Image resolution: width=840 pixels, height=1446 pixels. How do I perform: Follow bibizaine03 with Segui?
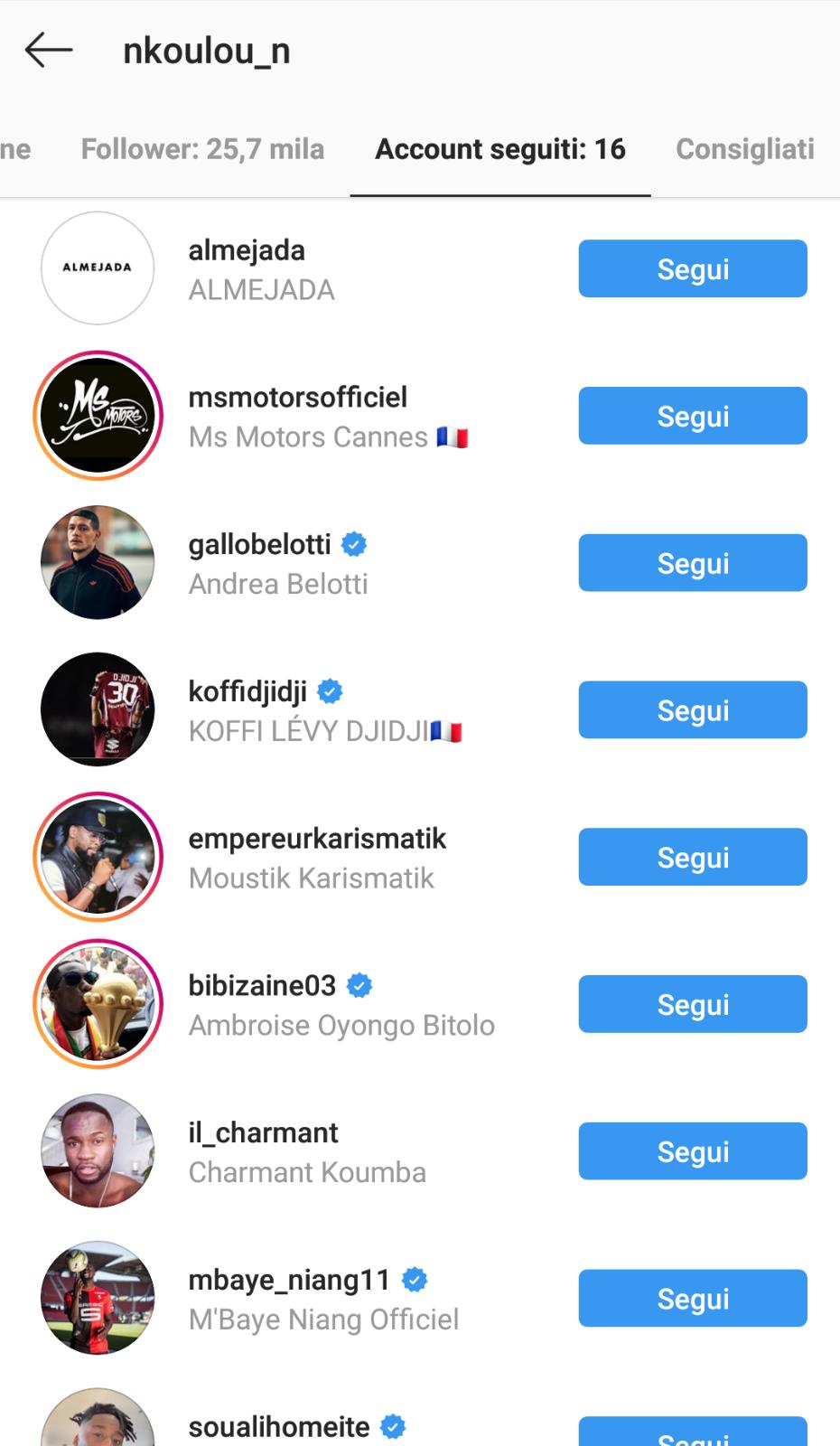point(692,1004)
